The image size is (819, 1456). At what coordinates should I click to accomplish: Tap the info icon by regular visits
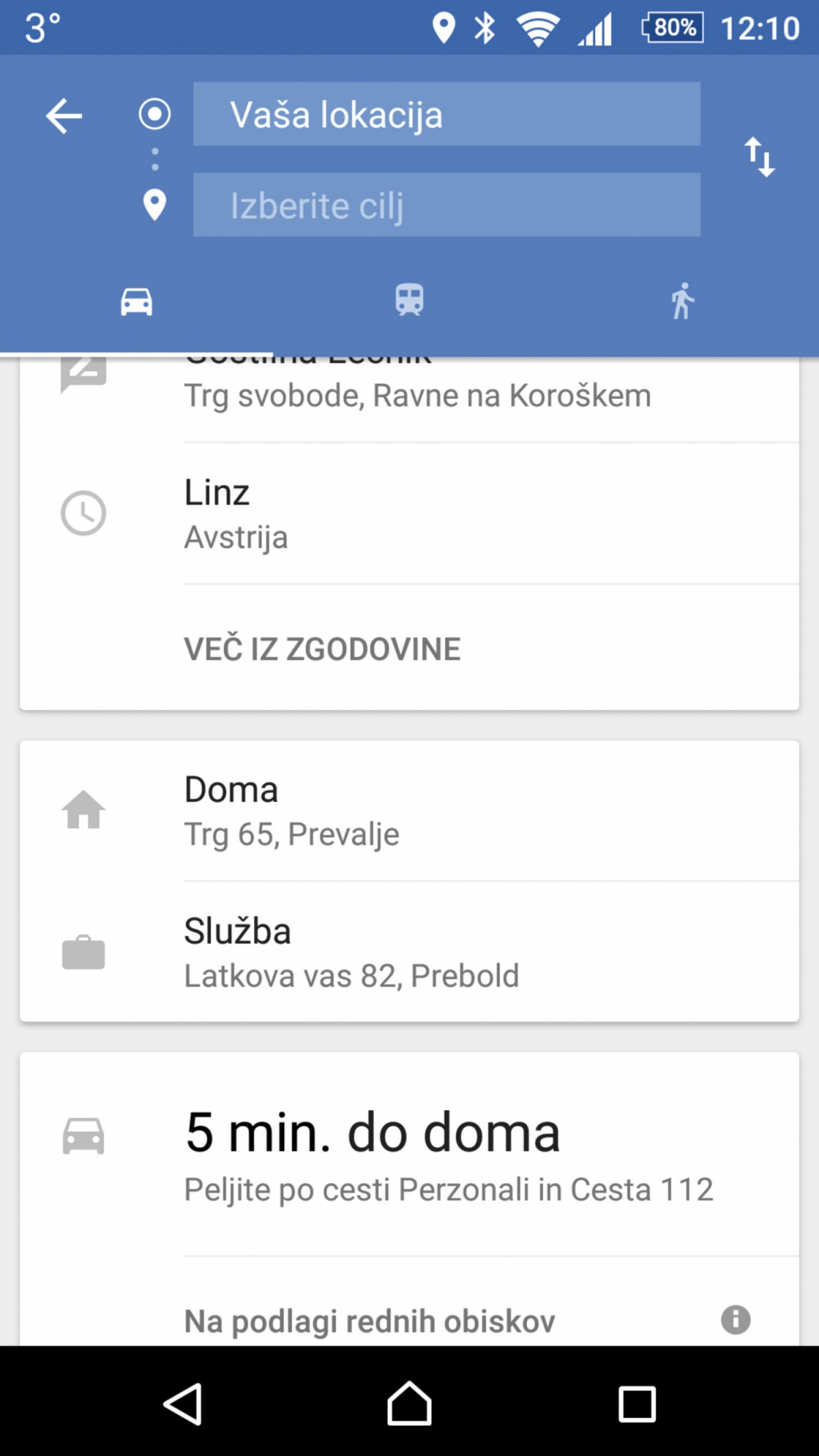736,1320
